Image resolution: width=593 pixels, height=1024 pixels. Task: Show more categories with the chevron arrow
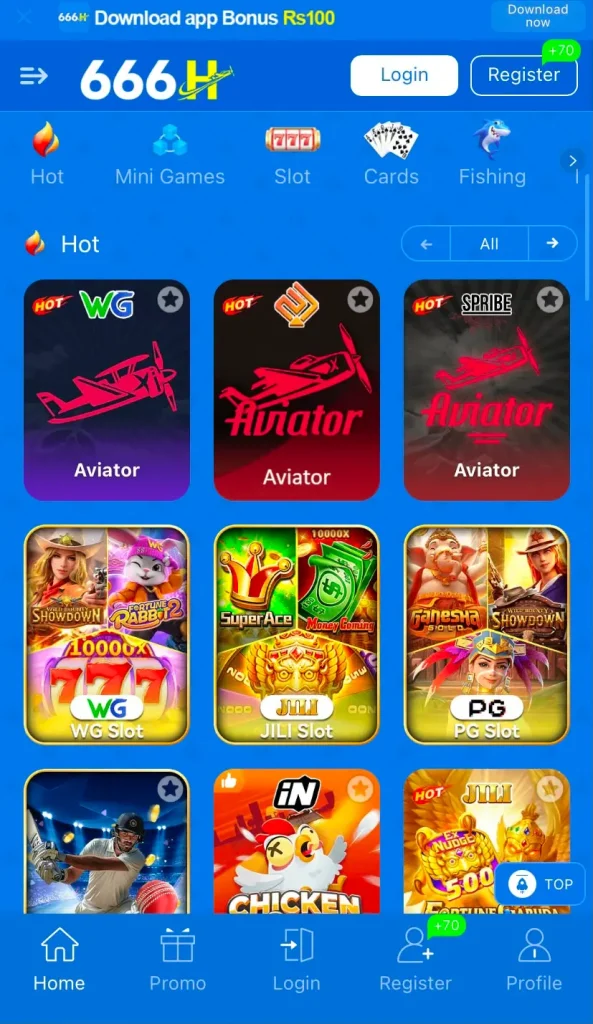pos(573,160)
